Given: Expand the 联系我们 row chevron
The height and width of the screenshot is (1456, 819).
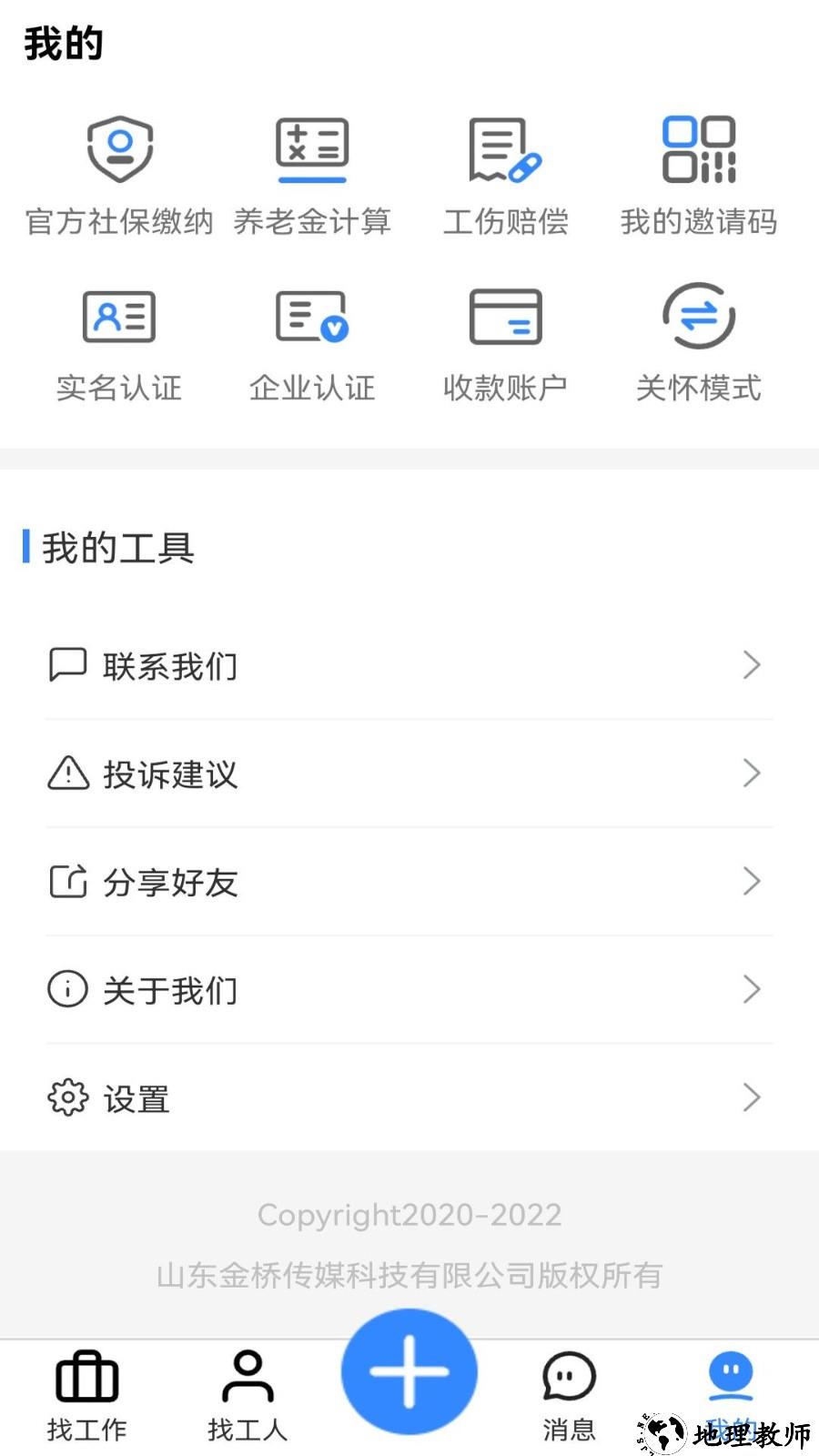Looking at the screenshot, I should tap(752, 665).
